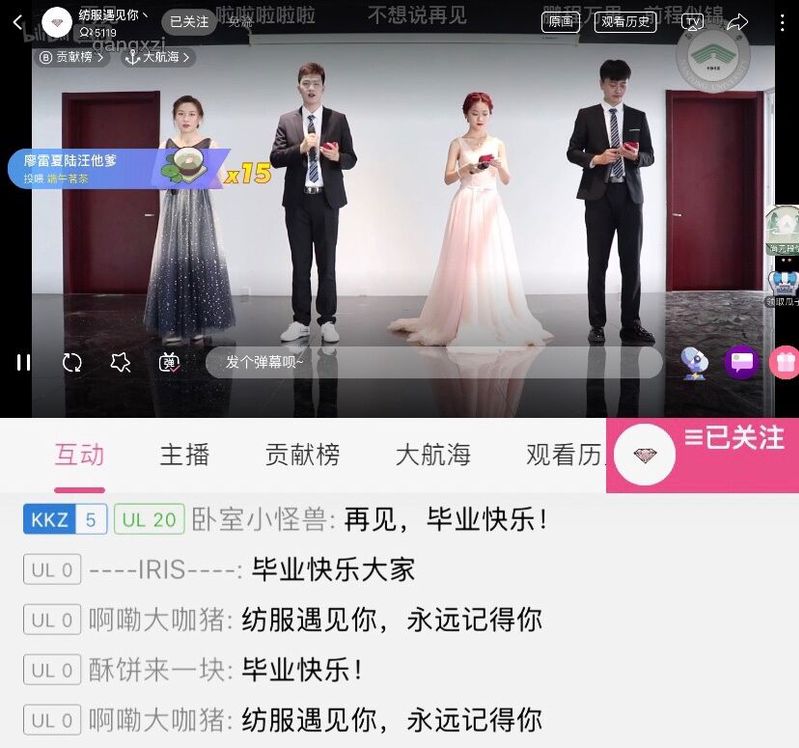Toggle danmaku bullet comments
Screen dimensions: 799x748
[170, 362]
